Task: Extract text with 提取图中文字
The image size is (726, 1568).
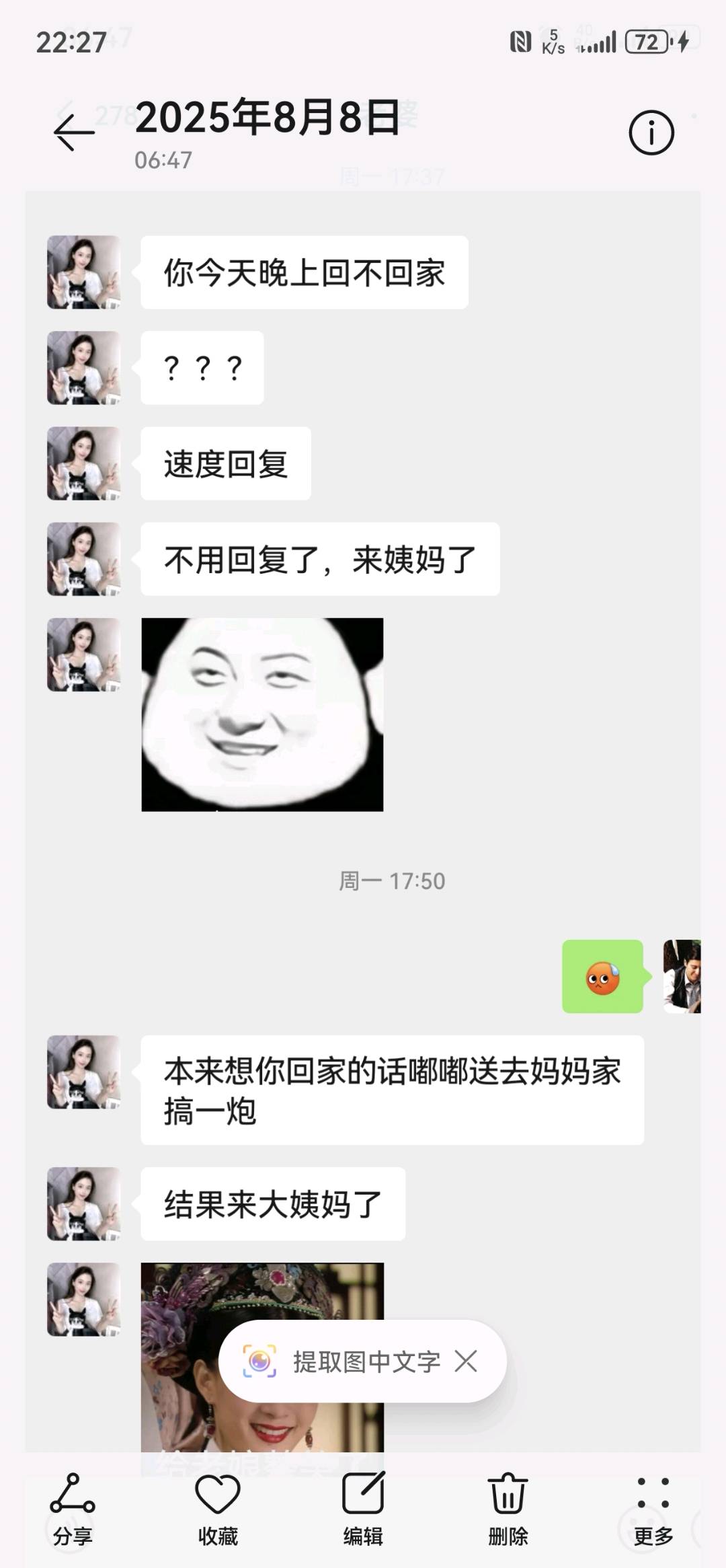Action: [x=343, y=1361]
